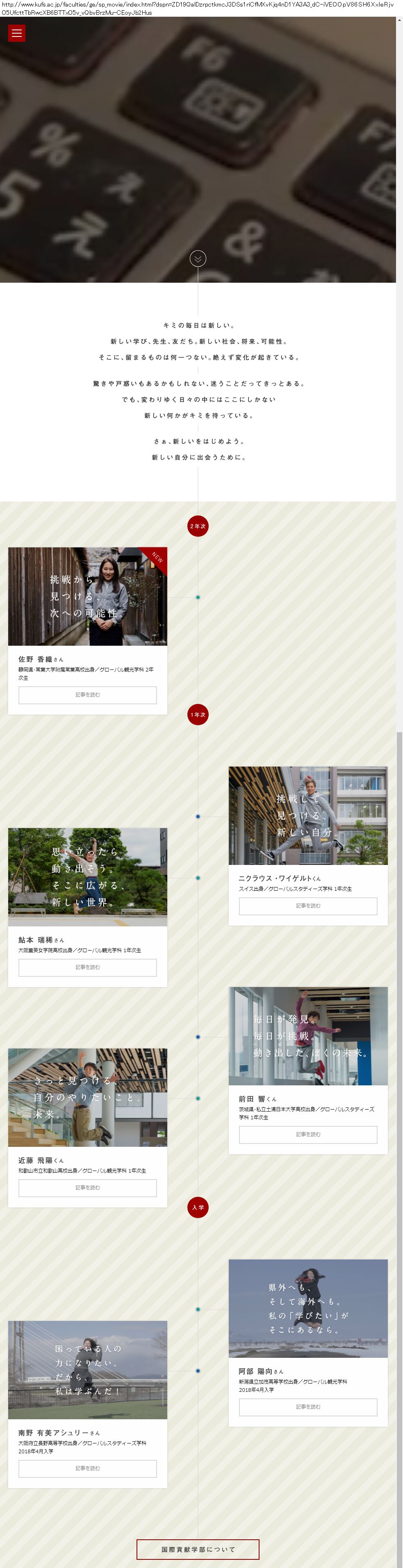The height and width of the screenshot is (1568, 403).
Task: Read the article about ニクラウス・ワイゲルト
Action: click(x=308, y=906)
